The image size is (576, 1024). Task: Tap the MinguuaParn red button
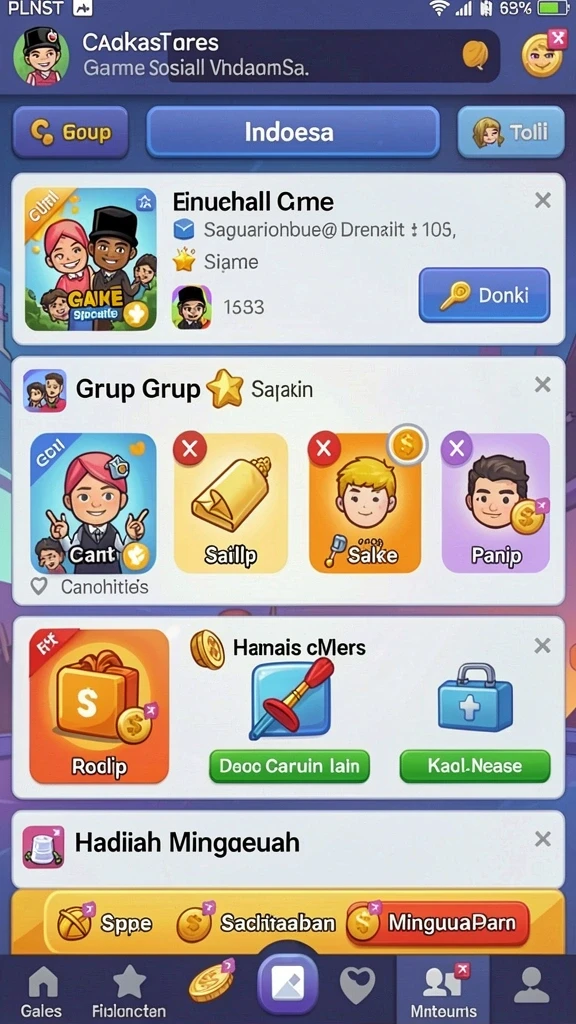(x=438, y=923)
